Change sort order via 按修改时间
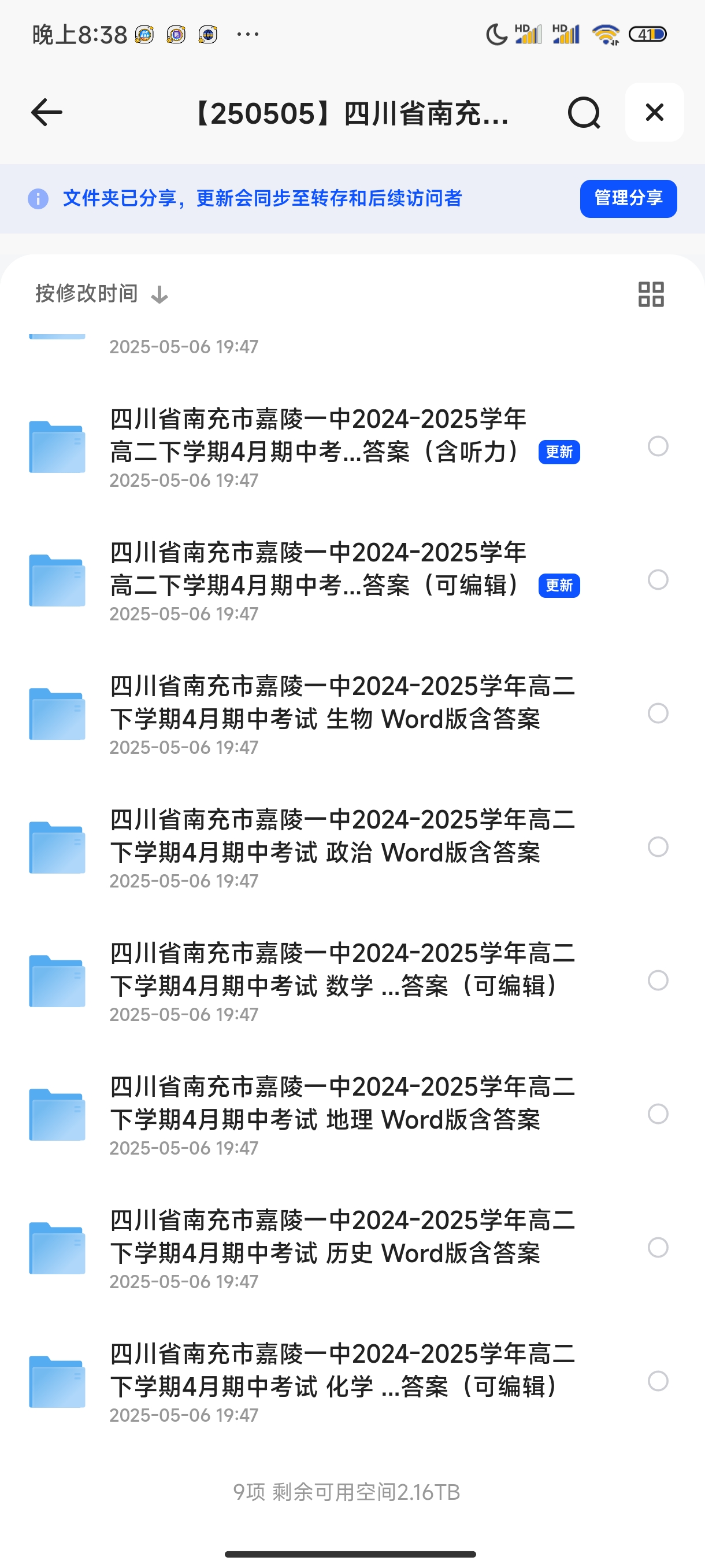The image size is (705, 1568). click(102, 294)
